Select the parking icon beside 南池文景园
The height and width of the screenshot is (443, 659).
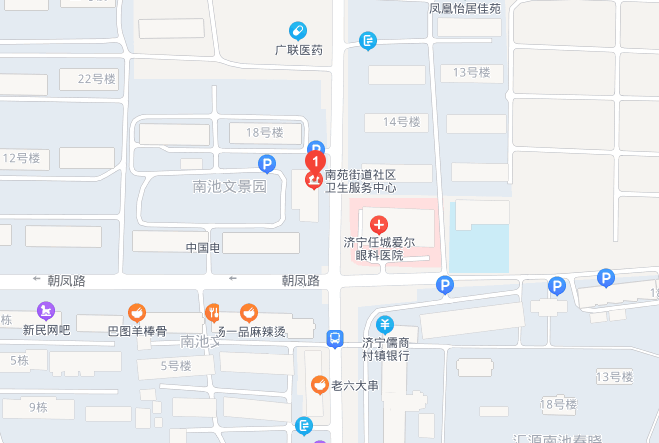[267, 164]
